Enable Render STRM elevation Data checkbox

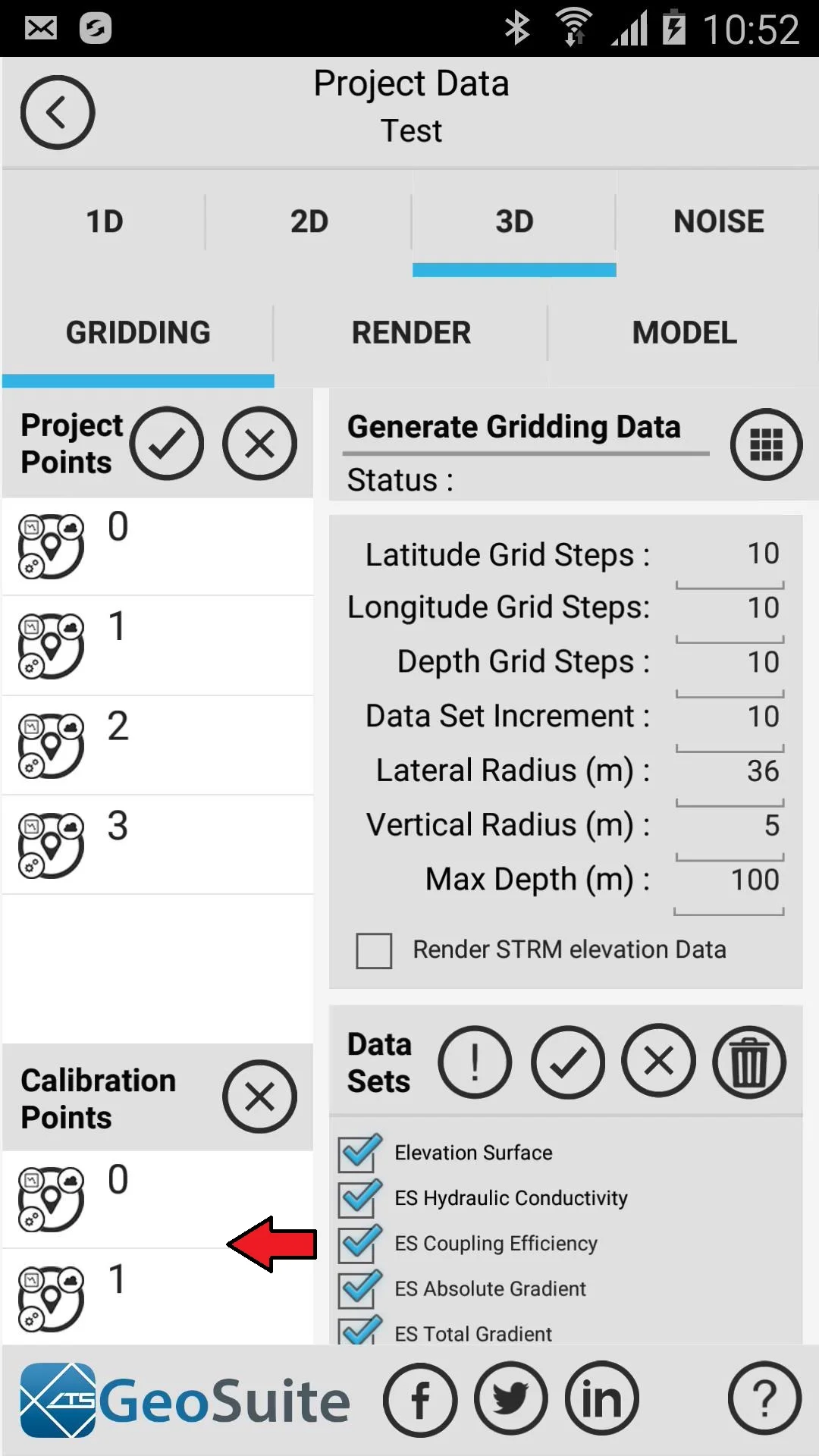374,950
